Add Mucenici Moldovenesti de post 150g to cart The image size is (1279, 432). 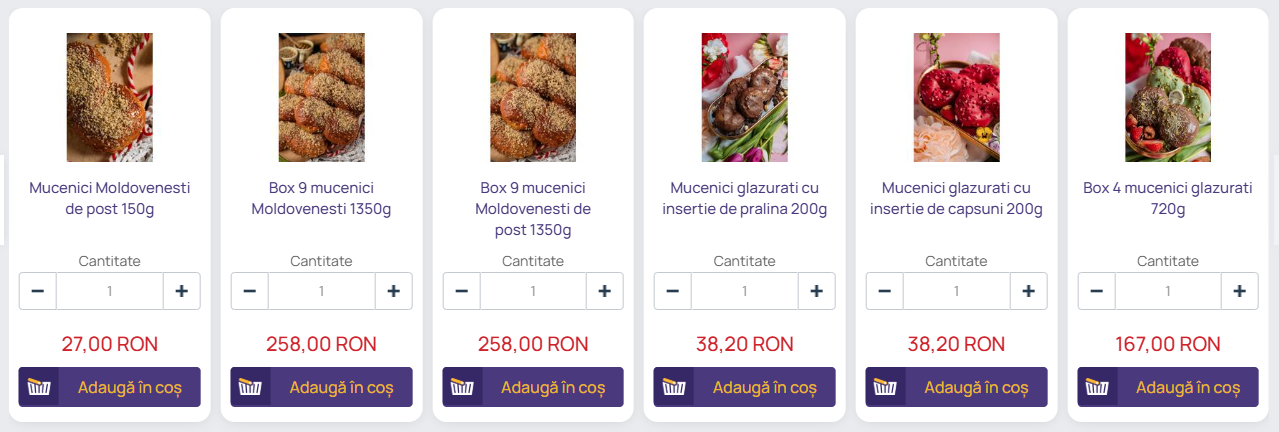point(109,387)
